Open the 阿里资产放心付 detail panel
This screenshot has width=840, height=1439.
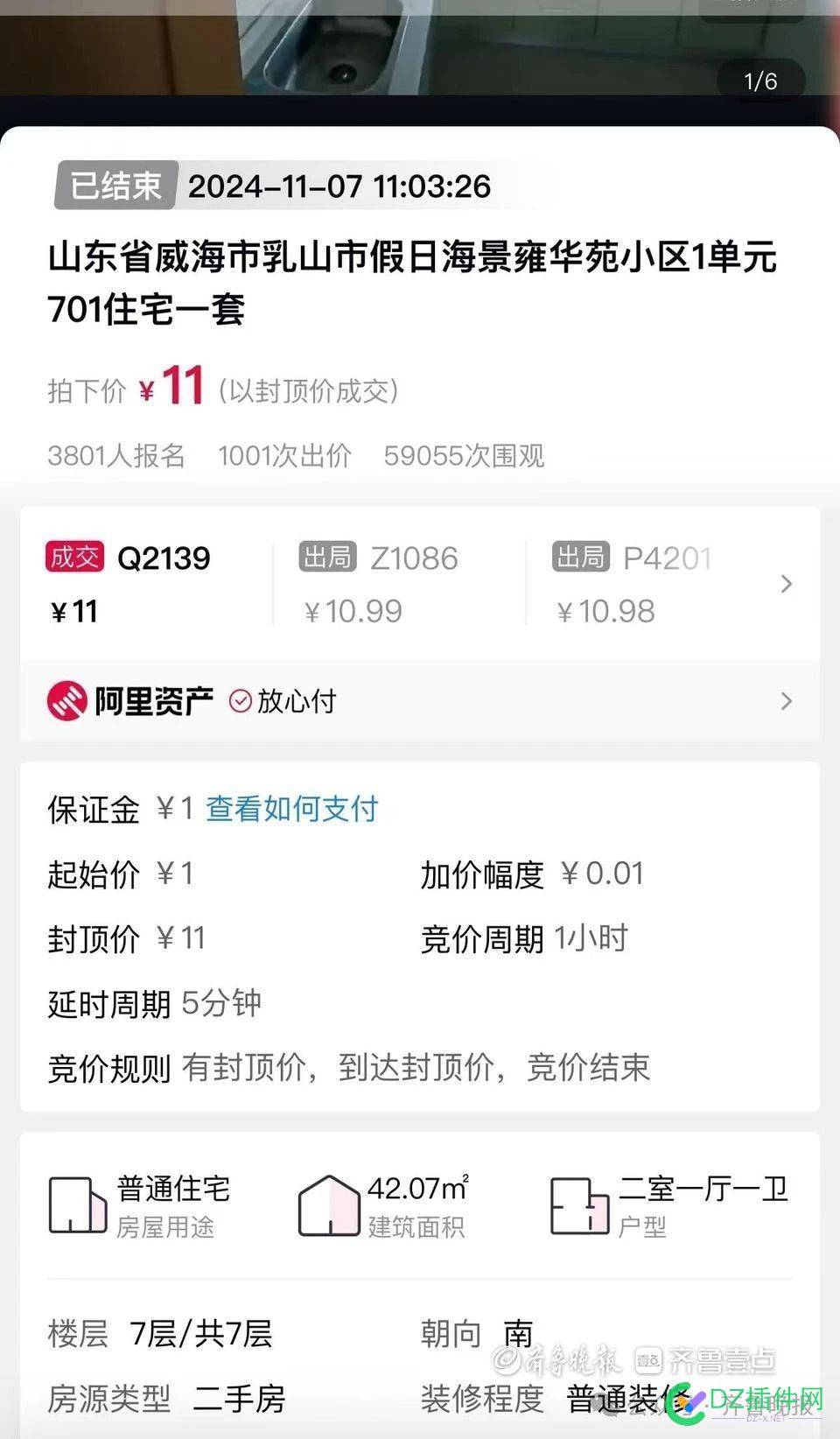pyautogui.click(x=785, y=700)
